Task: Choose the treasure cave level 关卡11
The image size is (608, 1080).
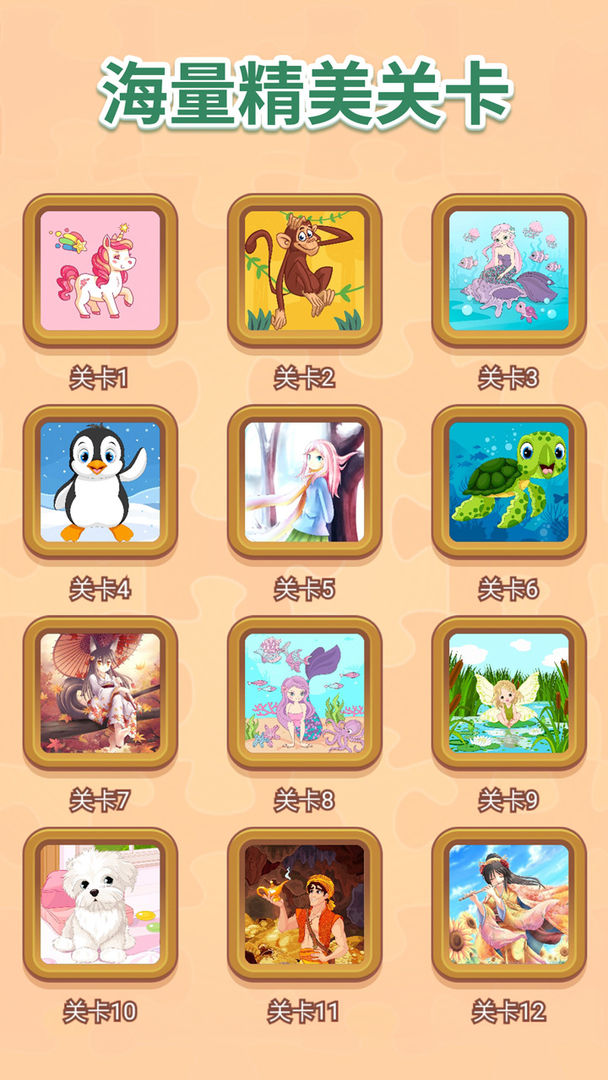Action: click(x=304, y=904)
